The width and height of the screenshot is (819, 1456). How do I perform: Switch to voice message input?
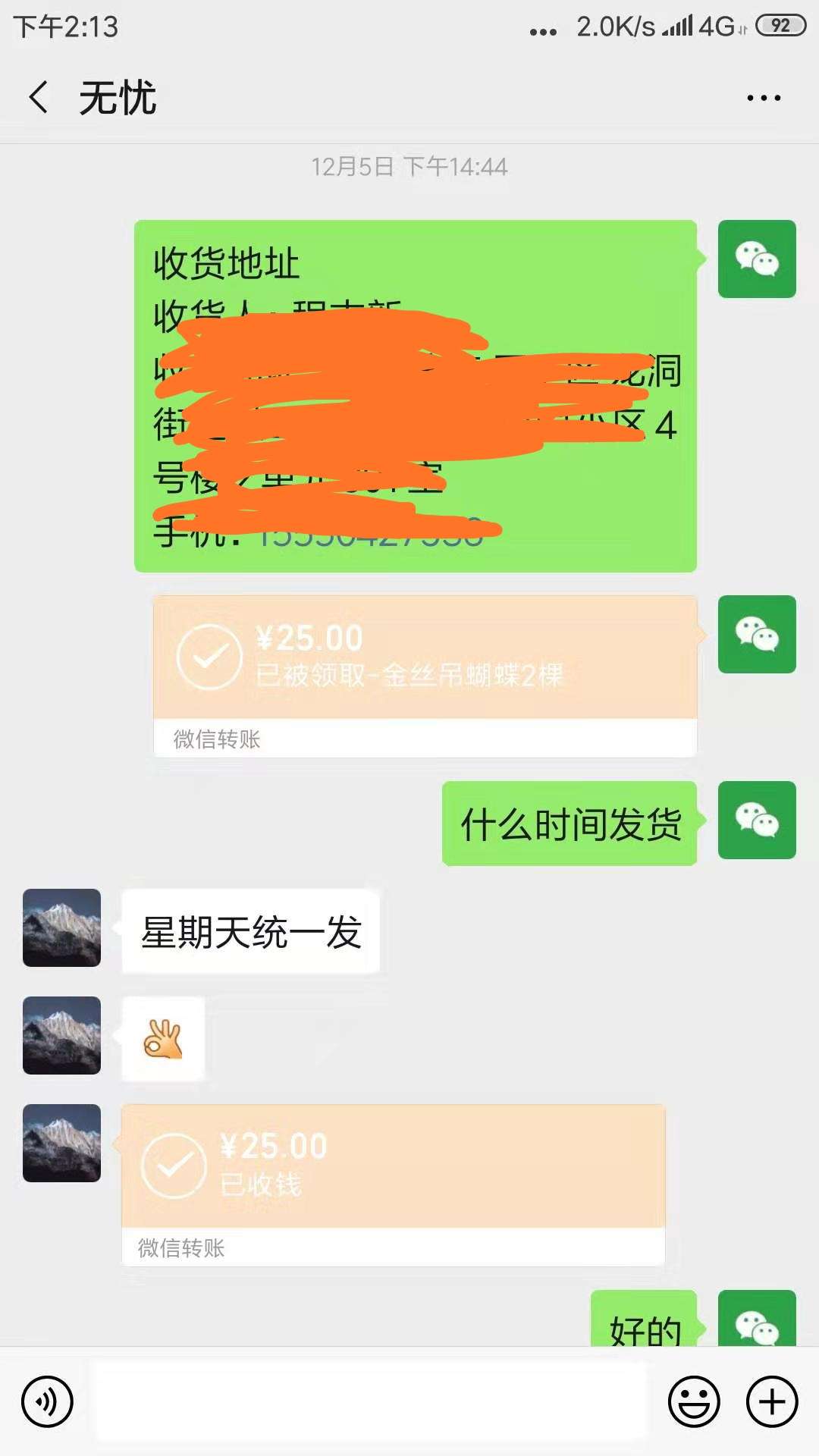pyautogui.click(x=48, y=1401)
